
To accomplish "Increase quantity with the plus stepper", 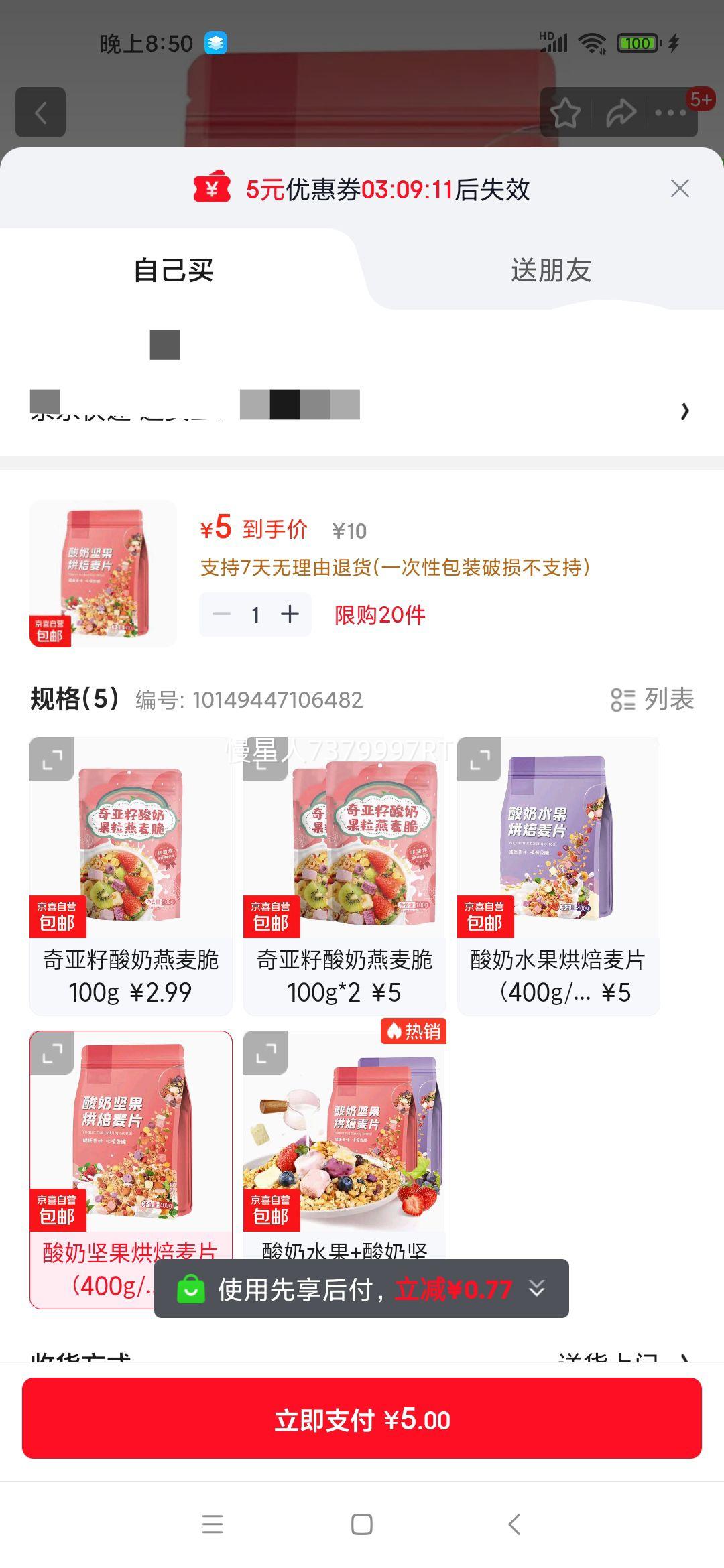I will click(290, 614).
